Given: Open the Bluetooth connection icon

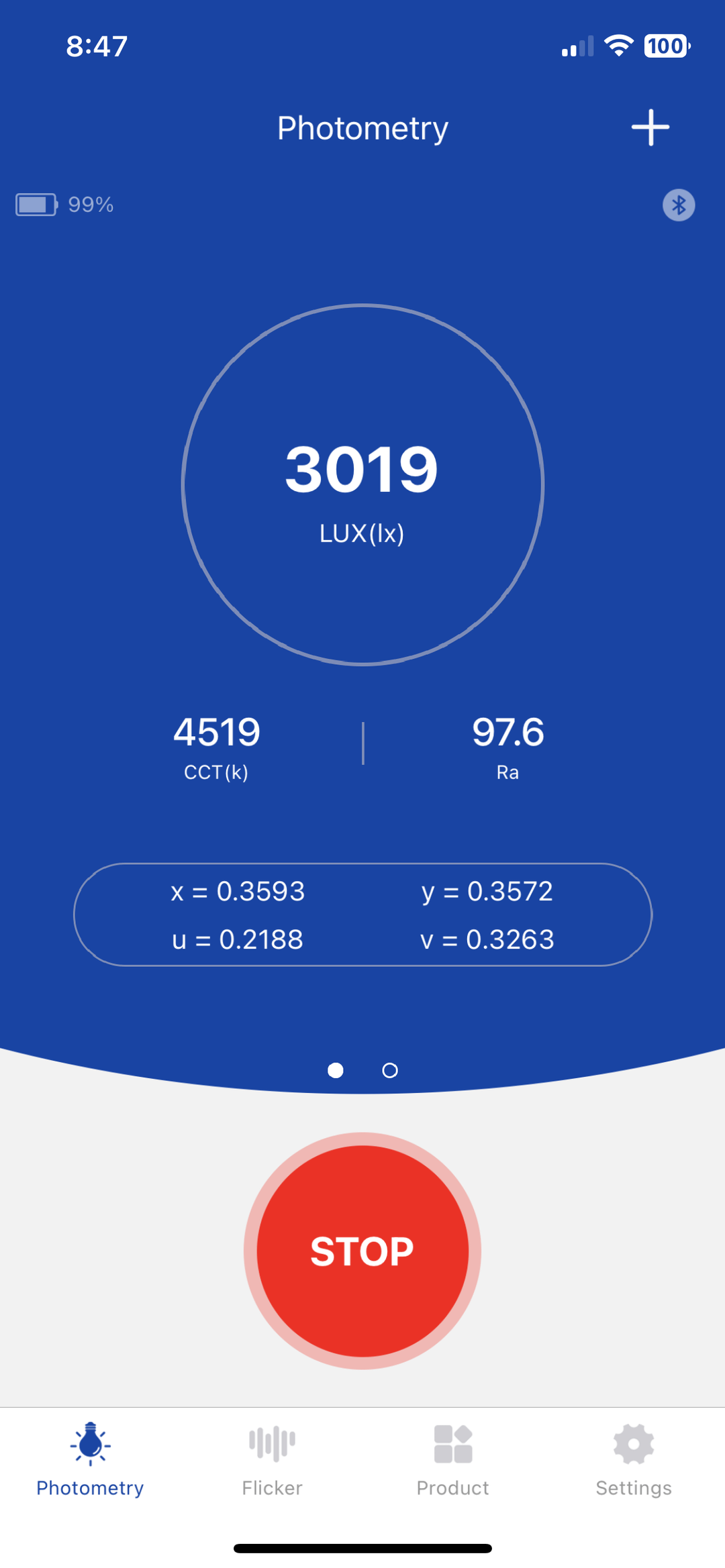Looking at the screenshot, I should click(x=679, y=205).
